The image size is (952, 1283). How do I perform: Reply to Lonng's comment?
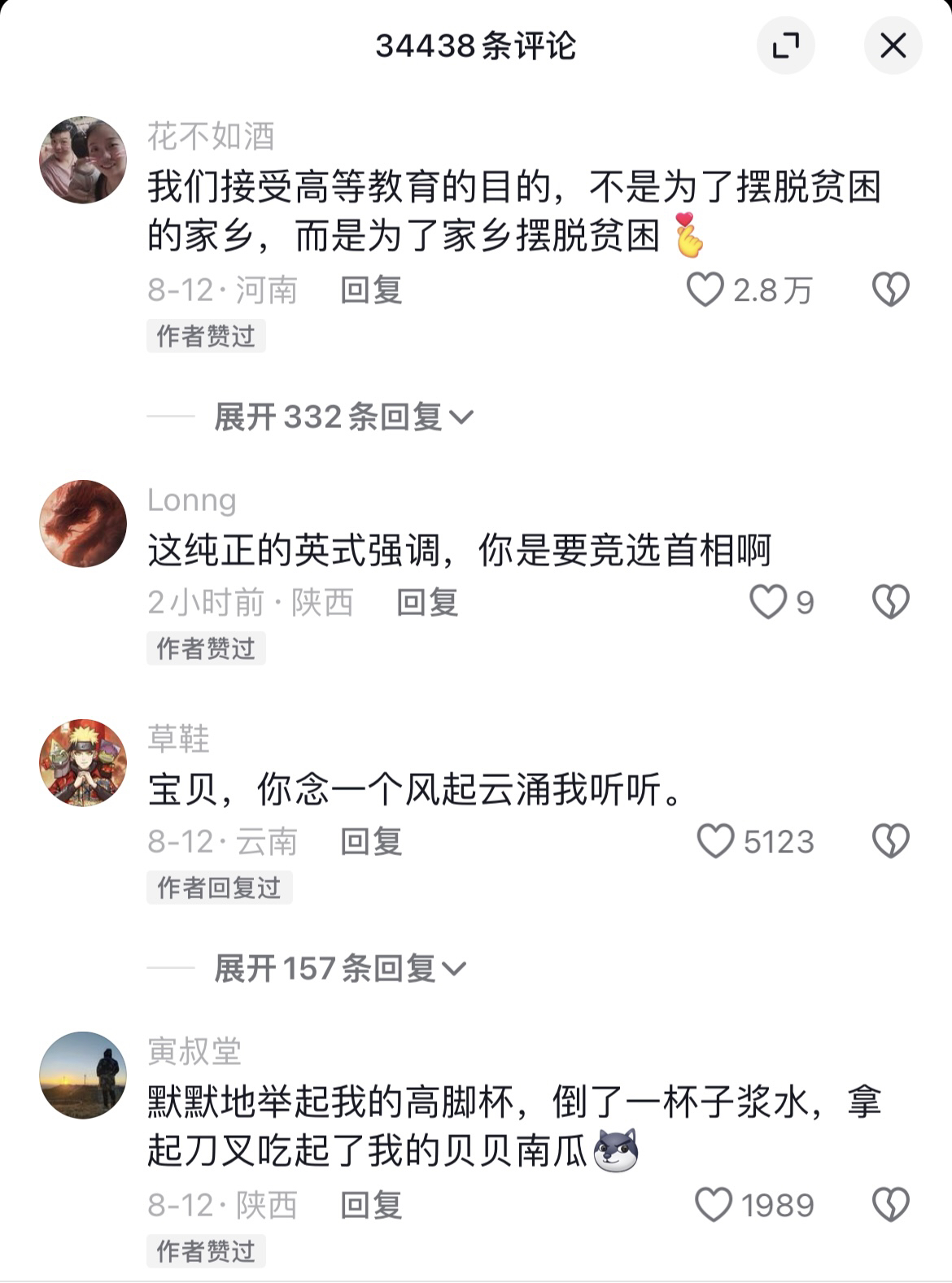[x=427, y=602]
